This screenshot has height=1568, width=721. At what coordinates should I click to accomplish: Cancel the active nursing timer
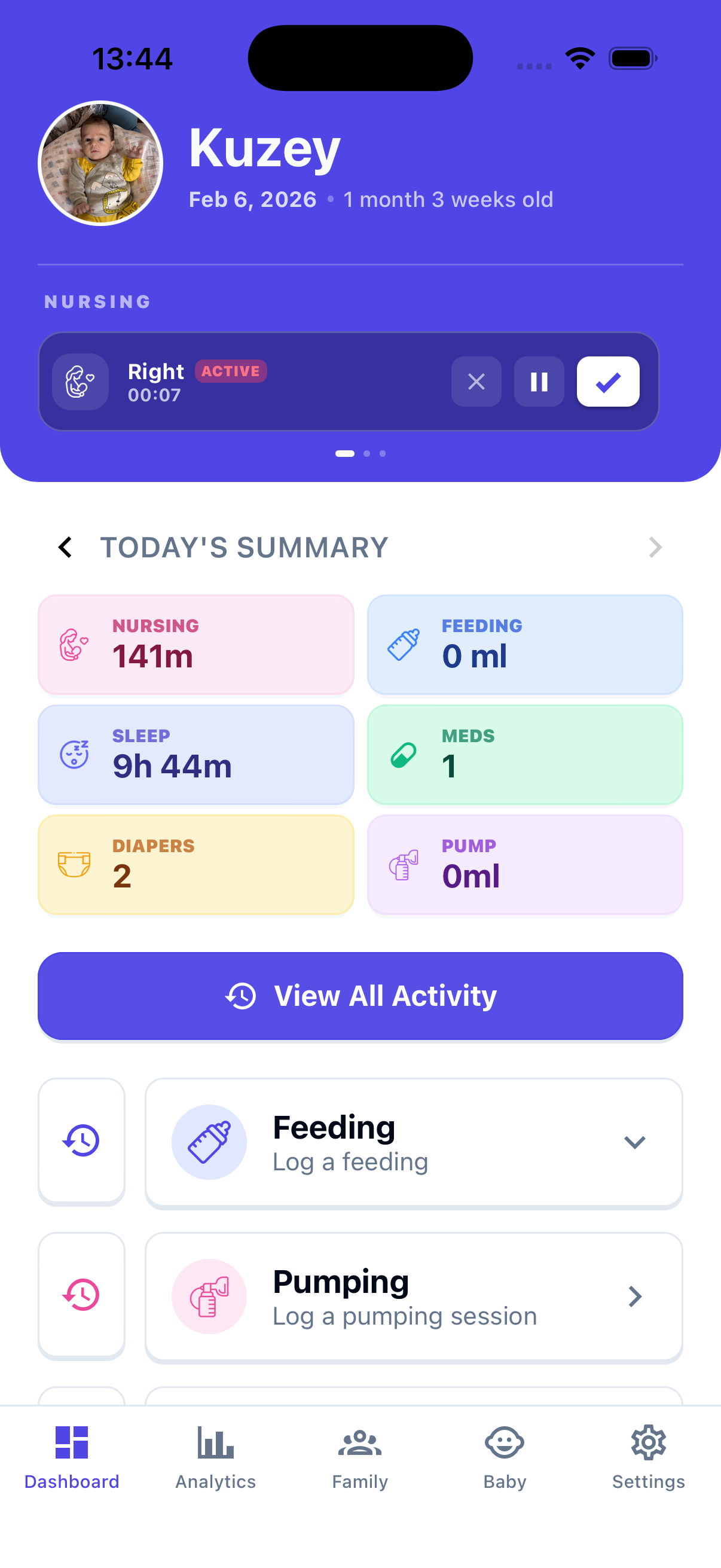(x=476, y=382)
